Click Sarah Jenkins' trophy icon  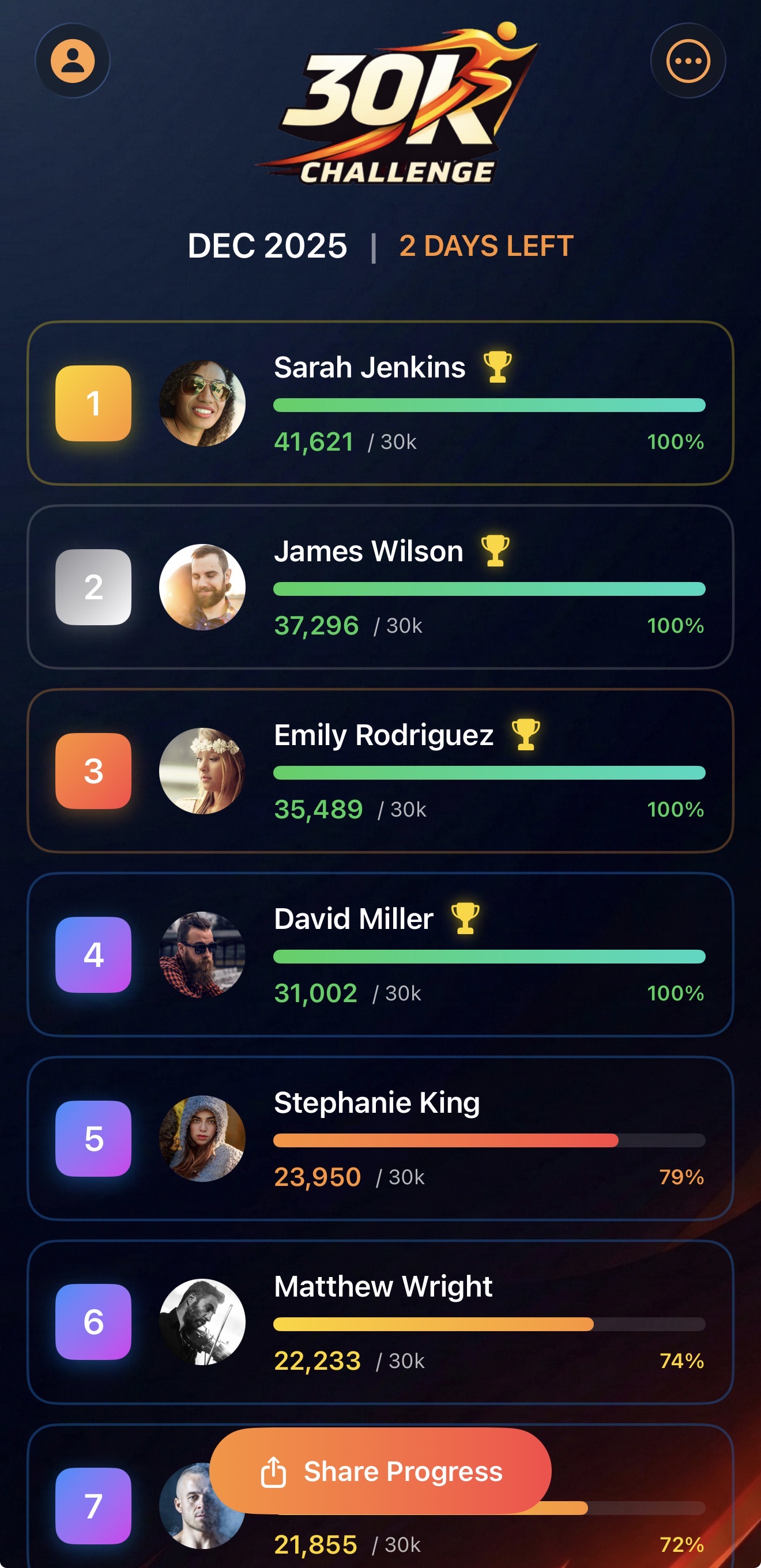point(497,367)
